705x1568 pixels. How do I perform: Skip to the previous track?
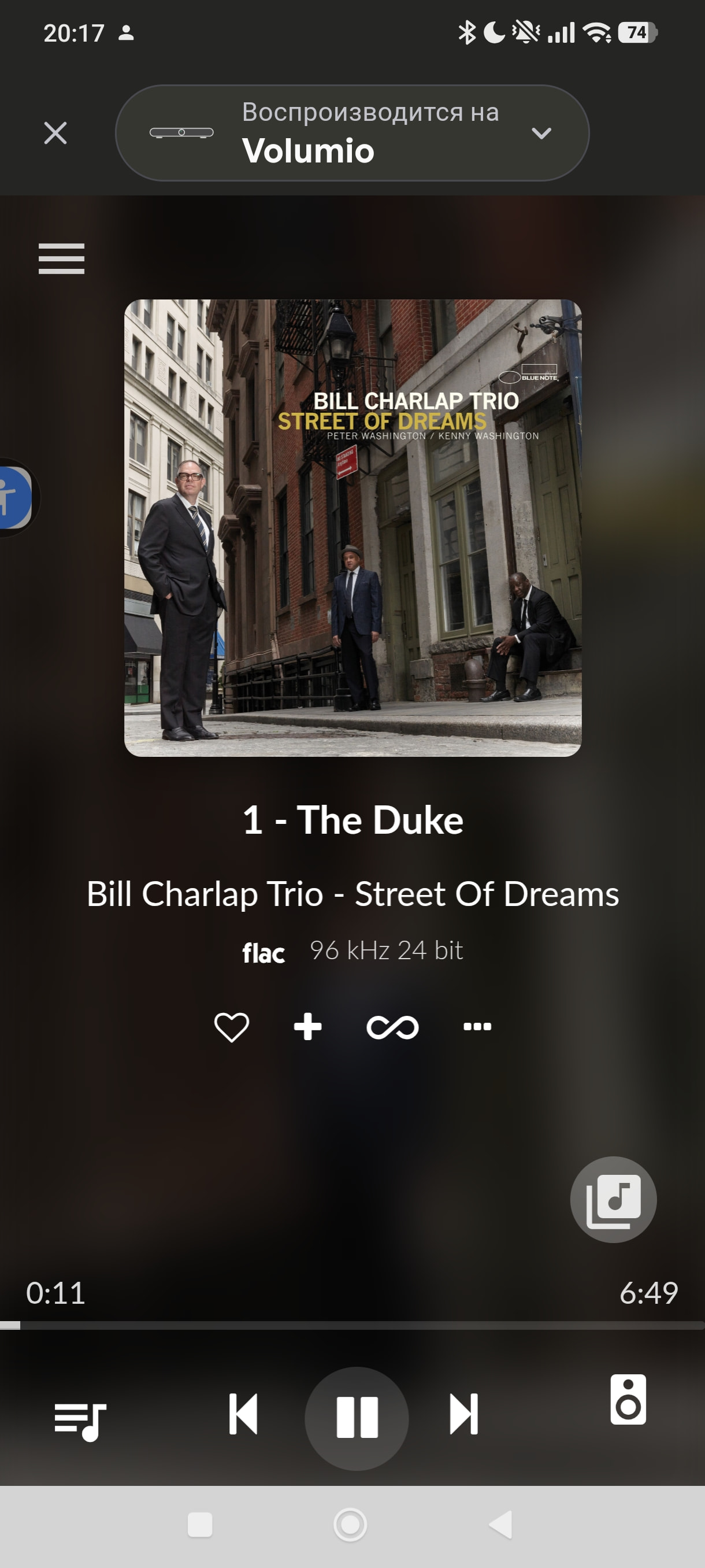tap(243, 1414)
